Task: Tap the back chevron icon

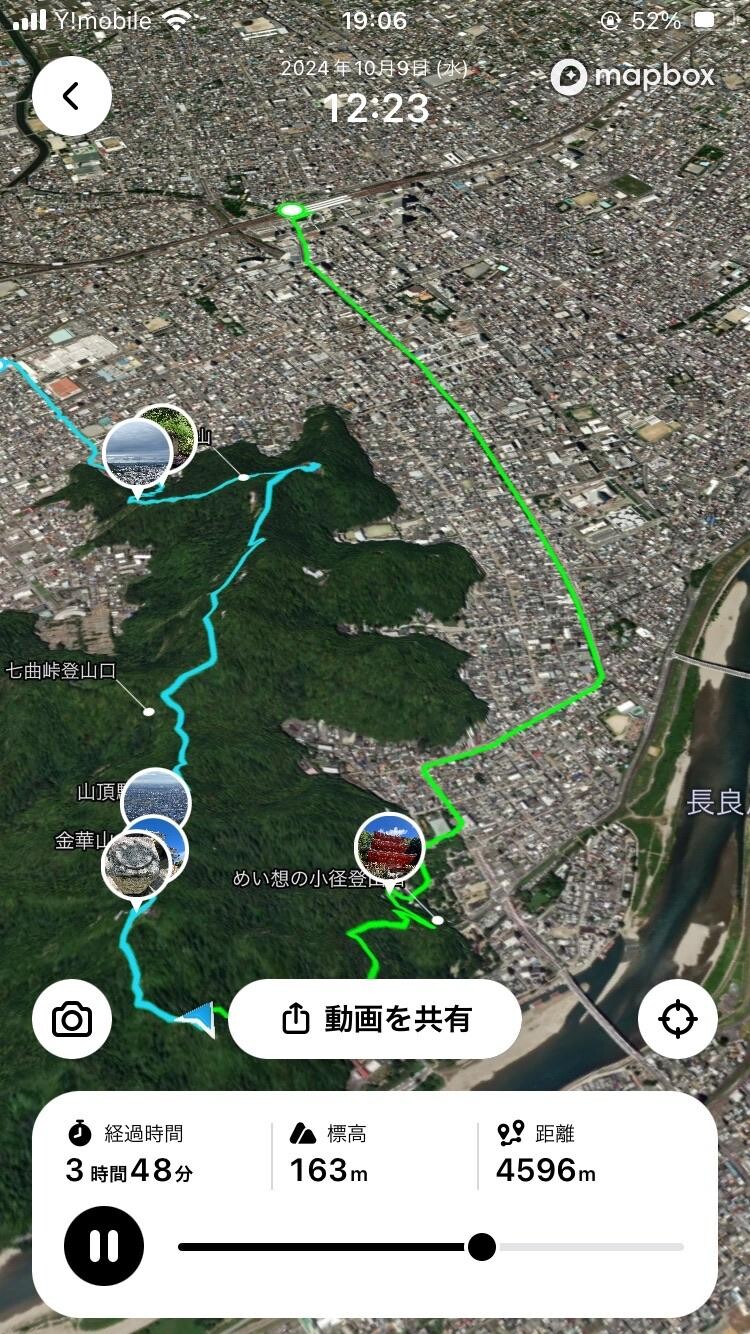Action: pyautogui.click(x=71, y=94)
